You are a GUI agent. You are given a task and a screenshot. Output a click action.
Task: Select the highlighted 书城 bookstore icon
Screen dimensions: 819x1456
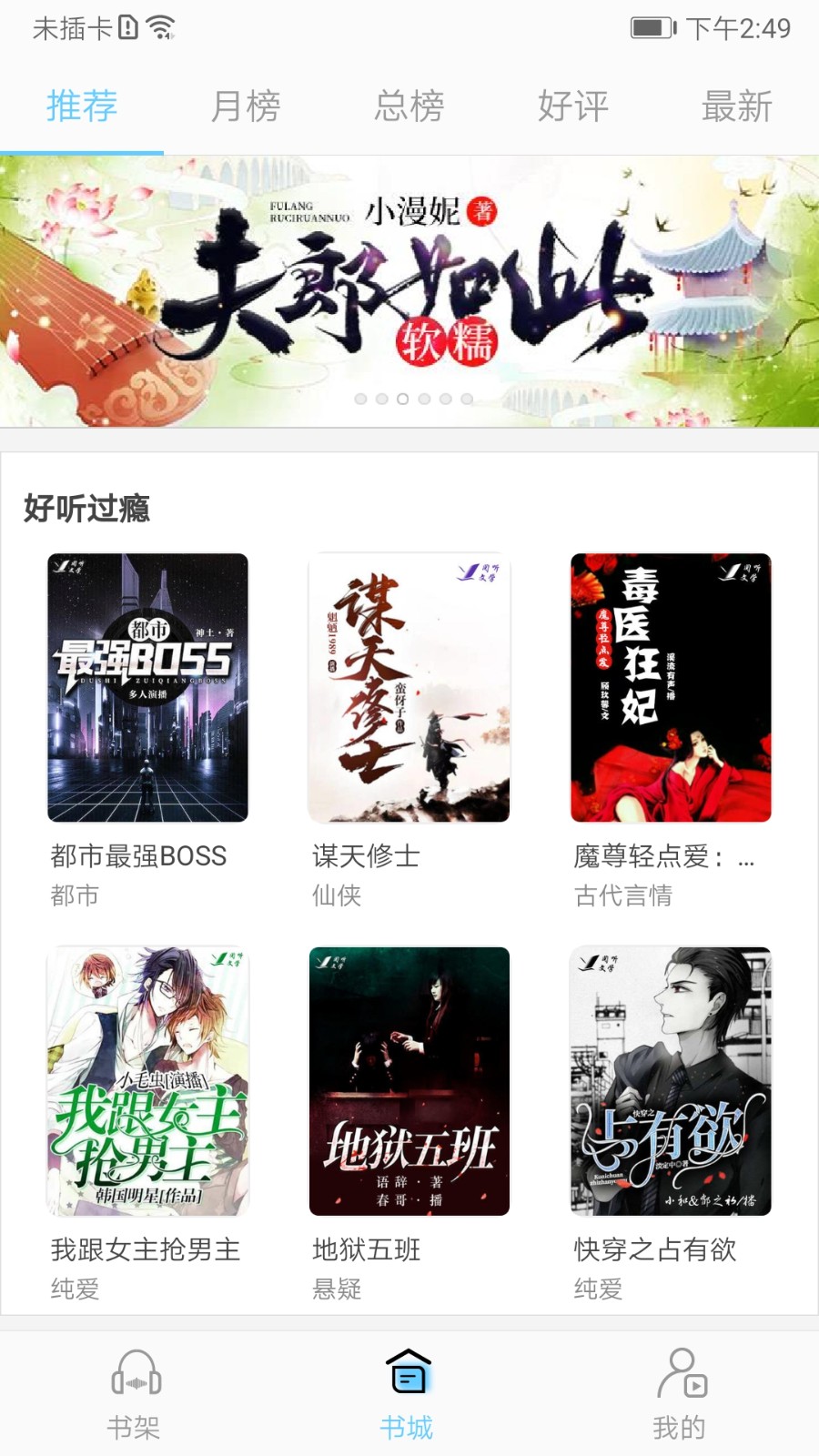click(409, 1376)
